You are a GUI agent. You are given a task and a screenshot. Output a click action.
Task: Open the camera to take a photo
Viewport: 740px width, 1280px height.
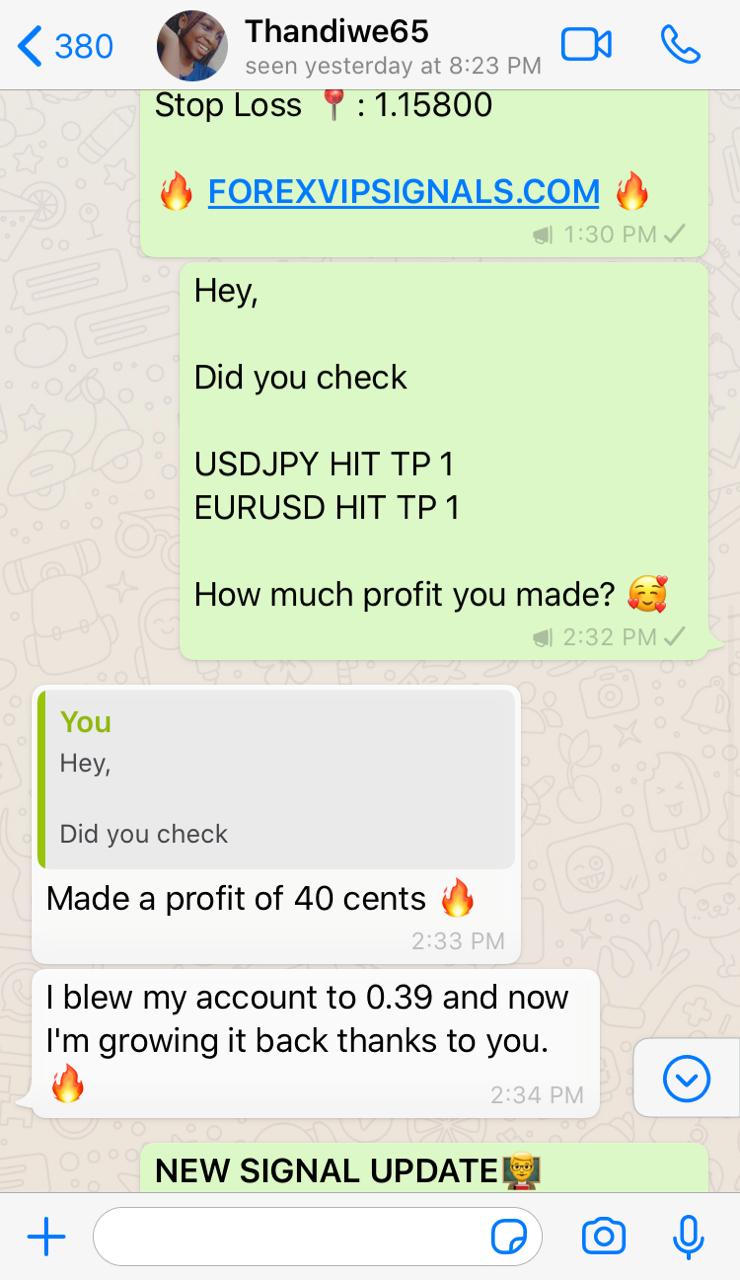point(604,1237)
